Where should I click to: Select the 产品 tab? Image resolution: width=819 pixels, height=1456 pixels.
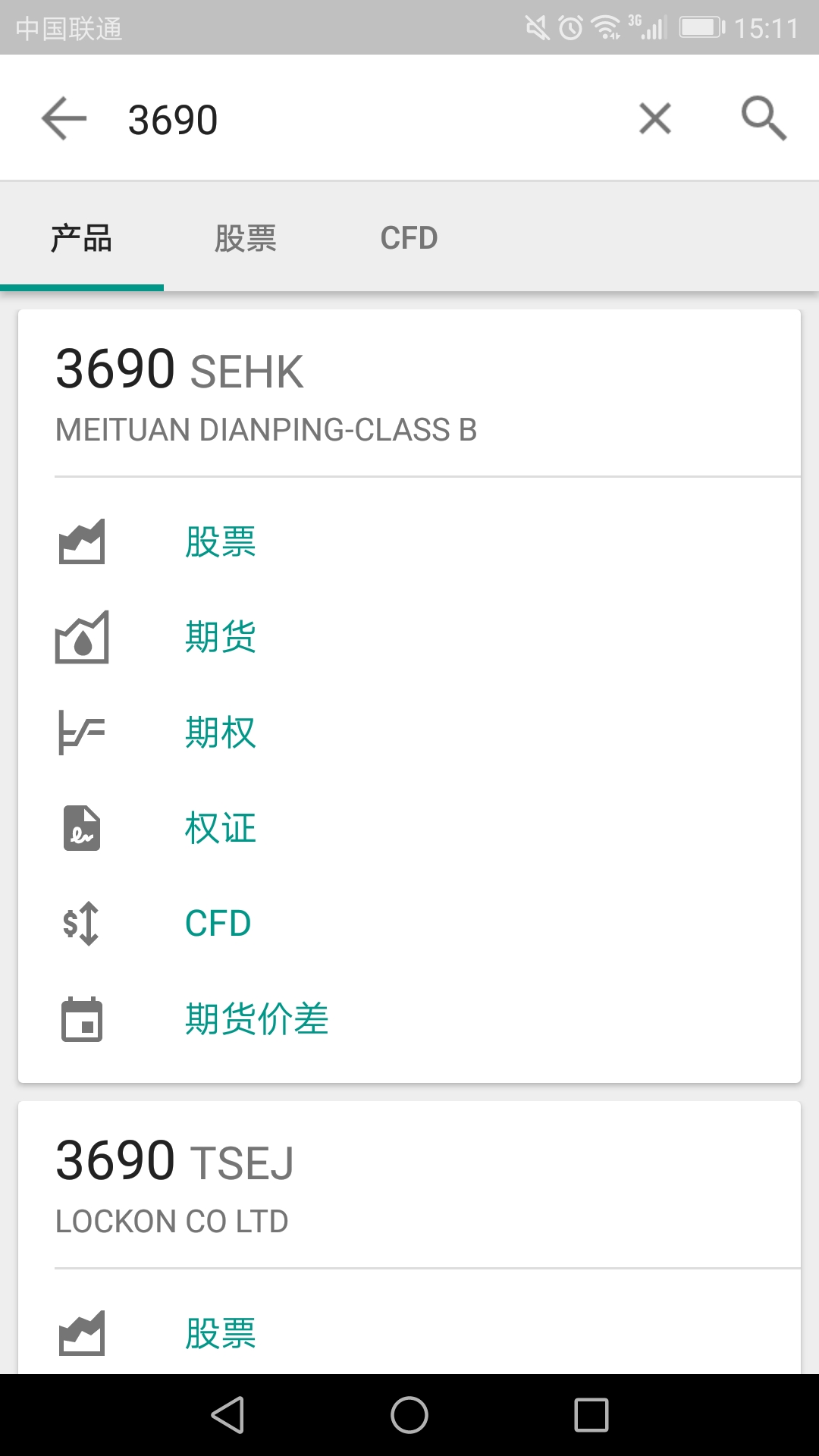point(82,237)
